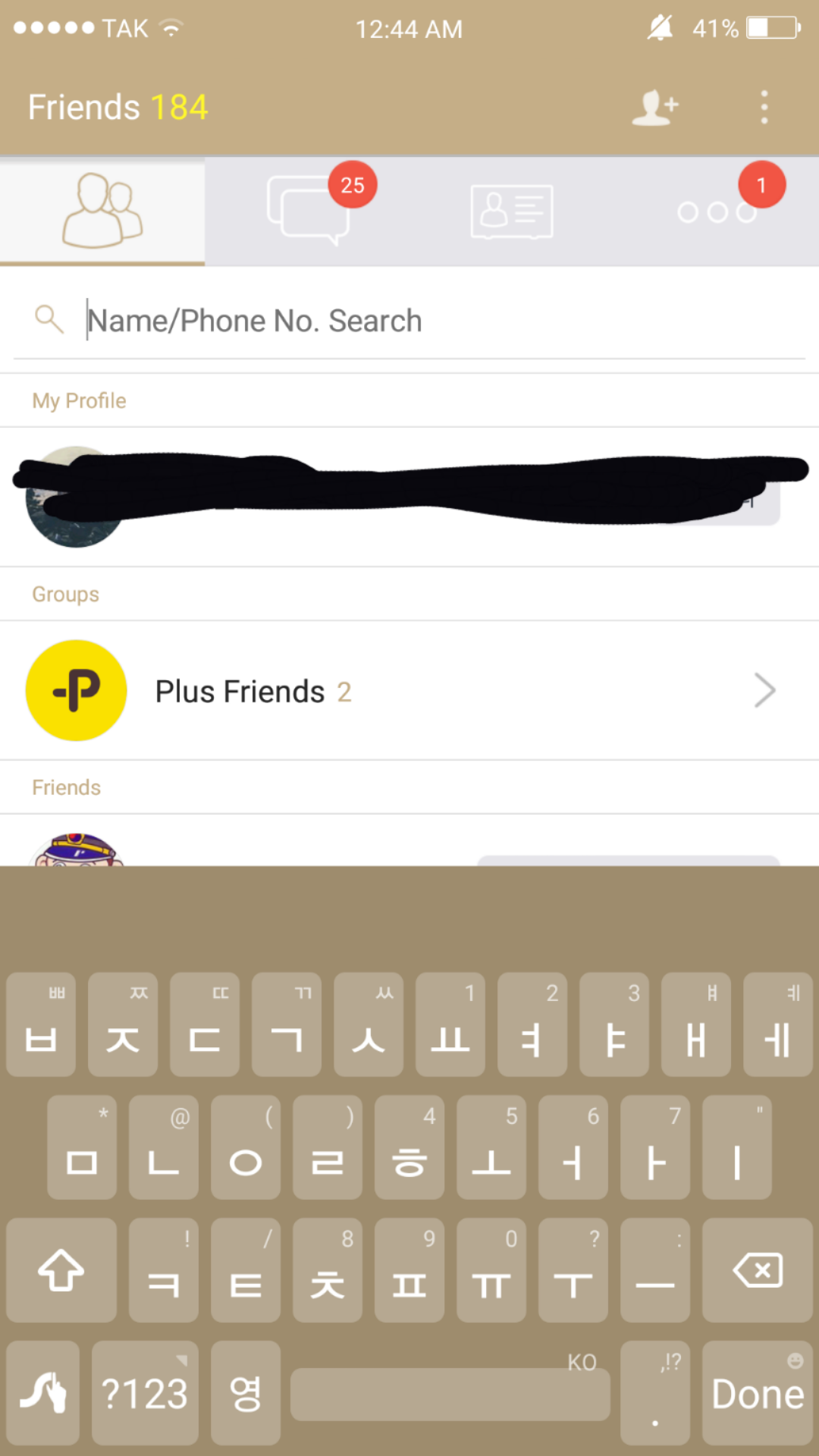Tap the shift key on keyboard
Screen dimensions: 819x1456
coord(61,1270)
